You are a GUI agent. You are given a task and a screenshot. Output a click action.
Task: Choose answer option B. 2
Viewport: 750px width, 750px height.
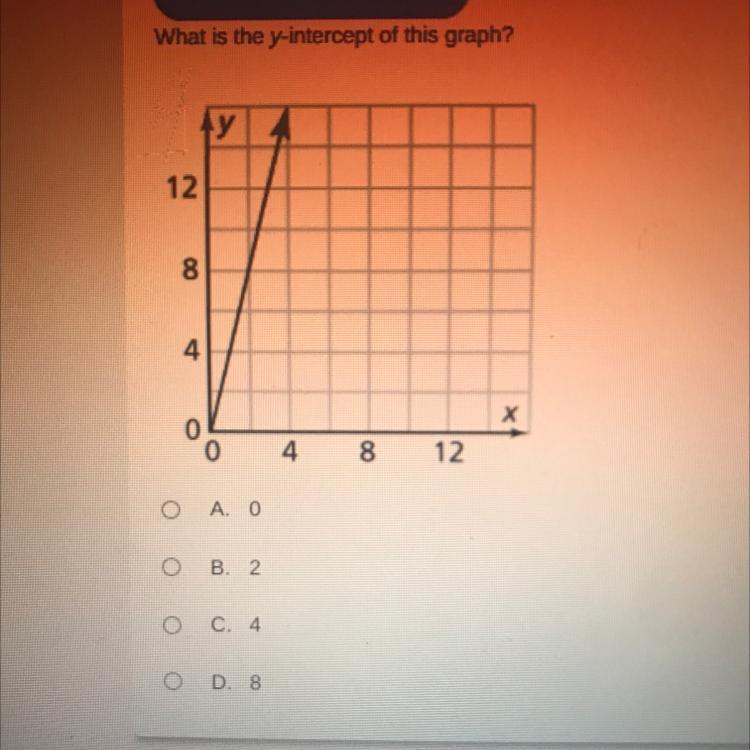coord(172,568)
